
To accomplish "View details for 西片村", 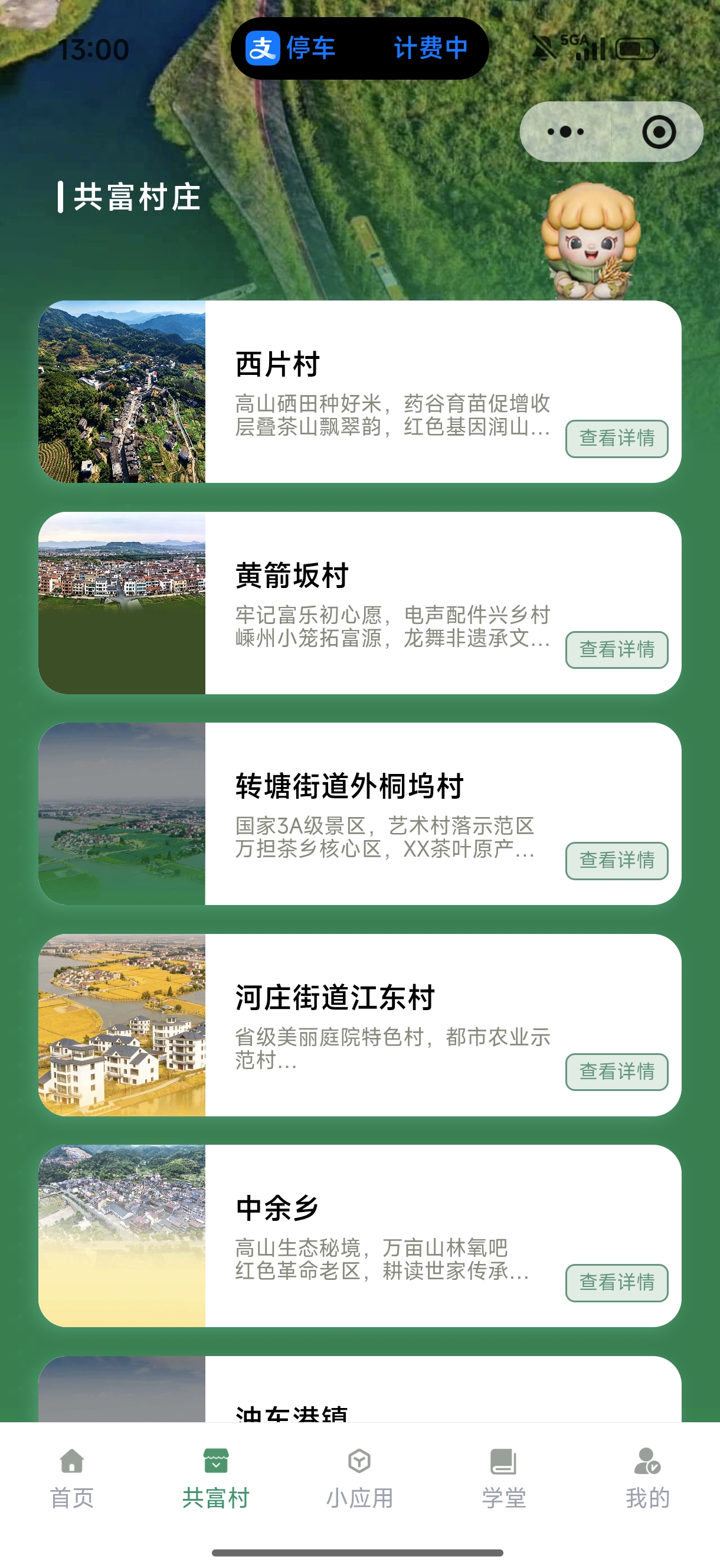I will pos(617,438).
